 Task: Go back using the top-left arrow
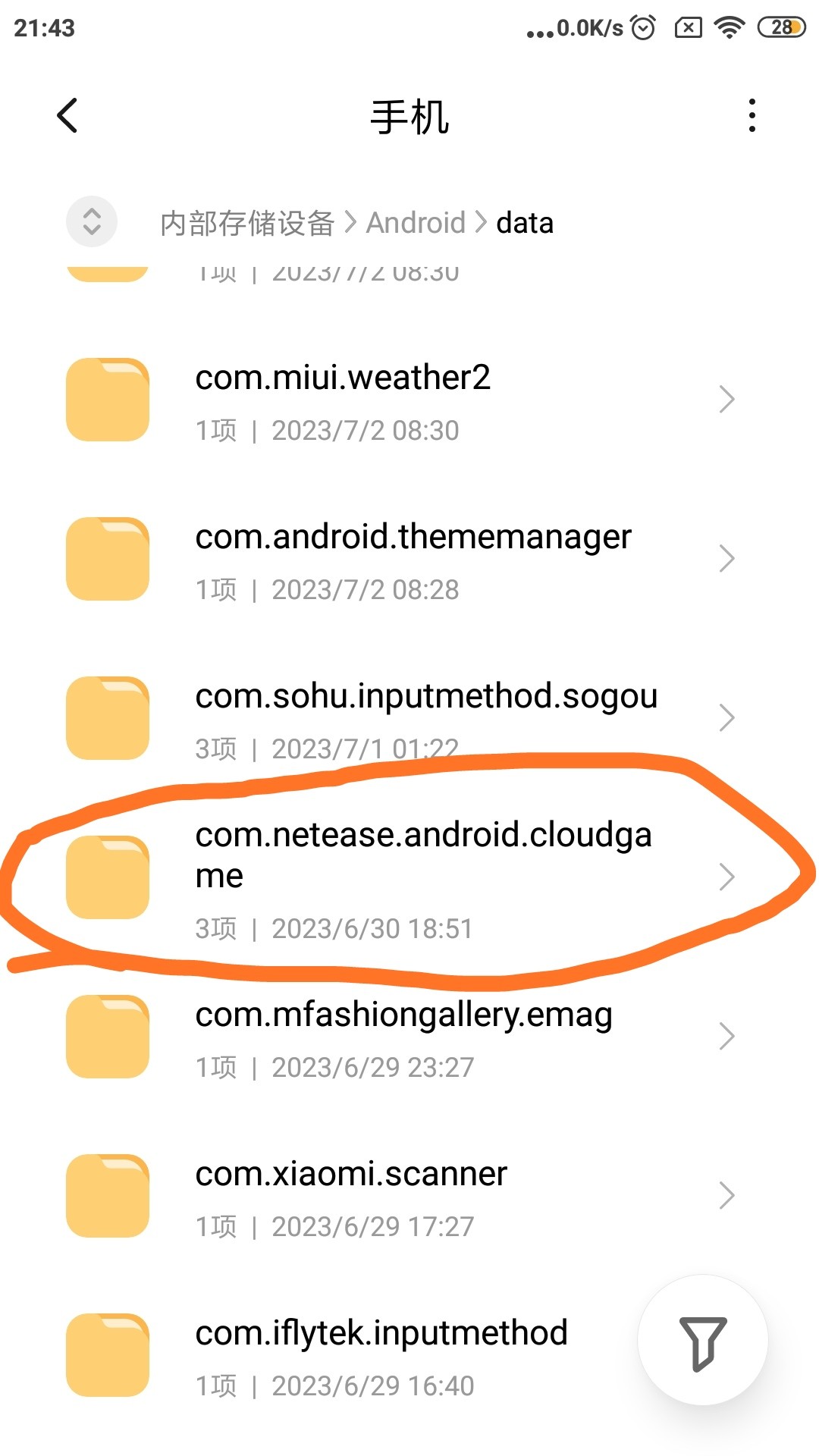click(x=67, y=116)
